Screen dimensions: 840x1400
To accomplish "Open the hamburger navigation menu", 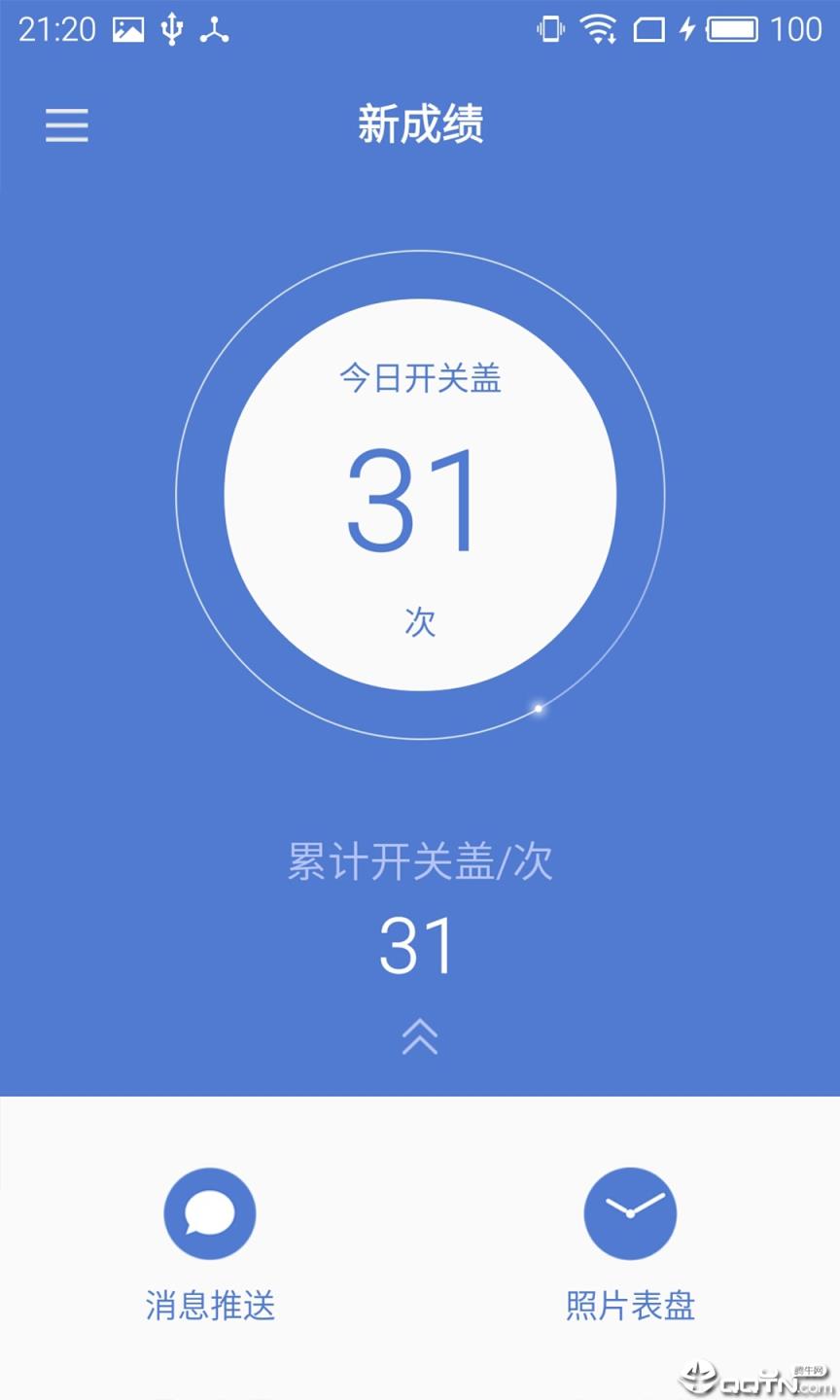I will point(66,126).
